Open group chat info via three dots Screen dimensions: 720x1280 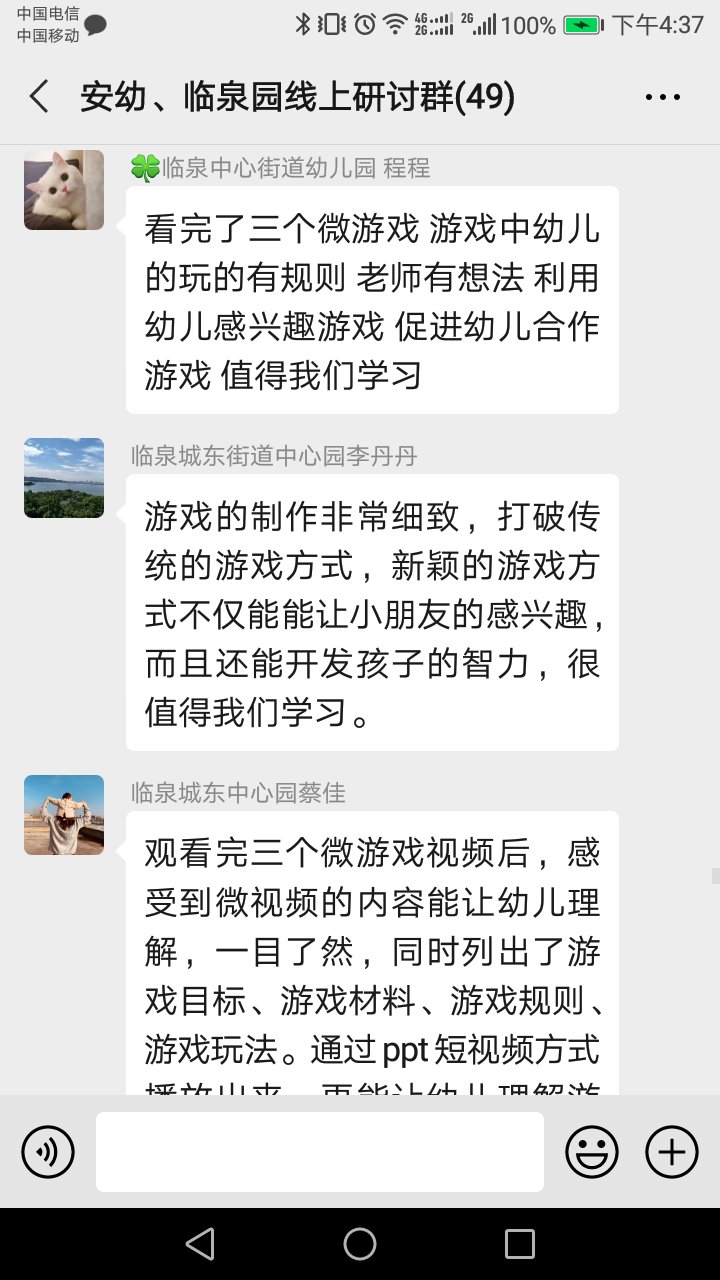[662, 97]
